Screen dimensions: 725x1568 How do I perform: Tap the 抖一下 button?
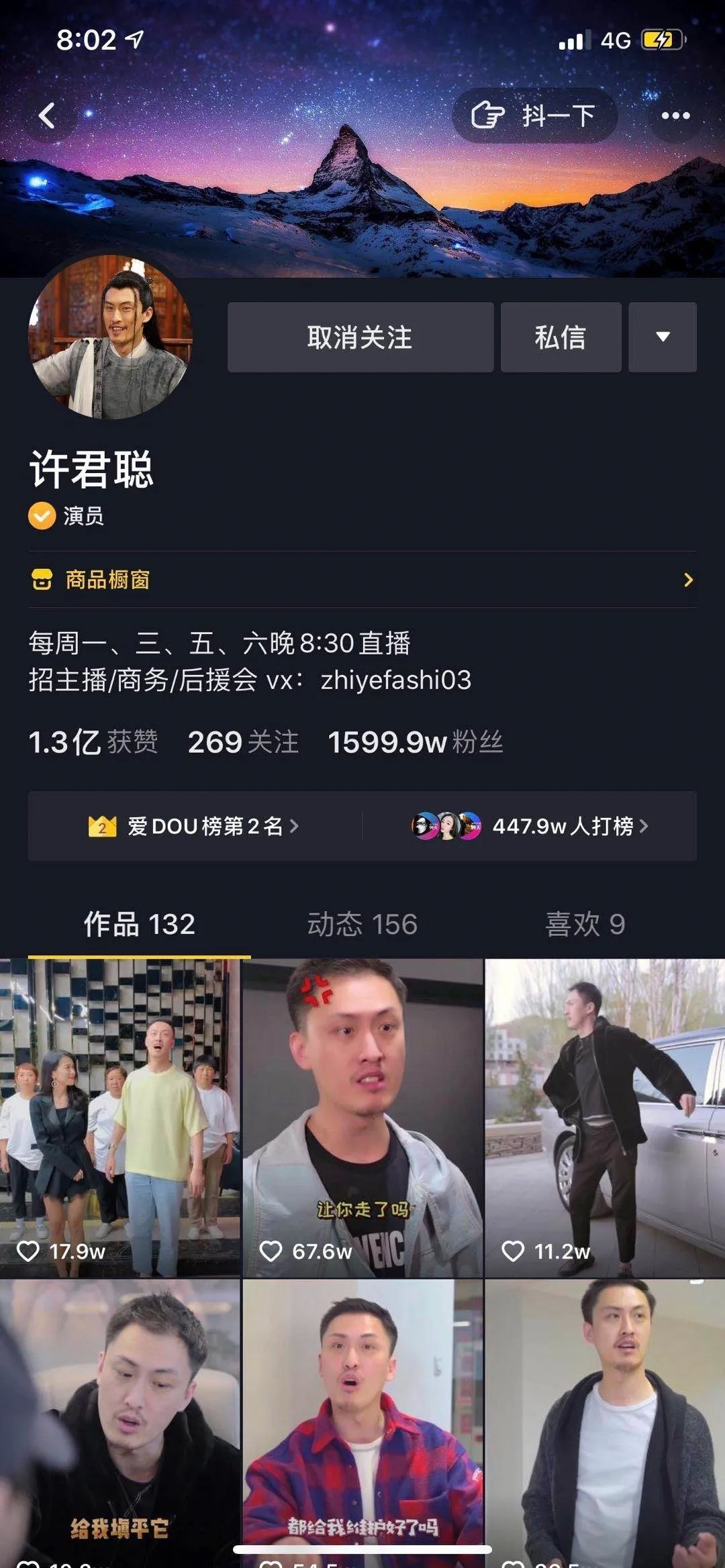534,115
